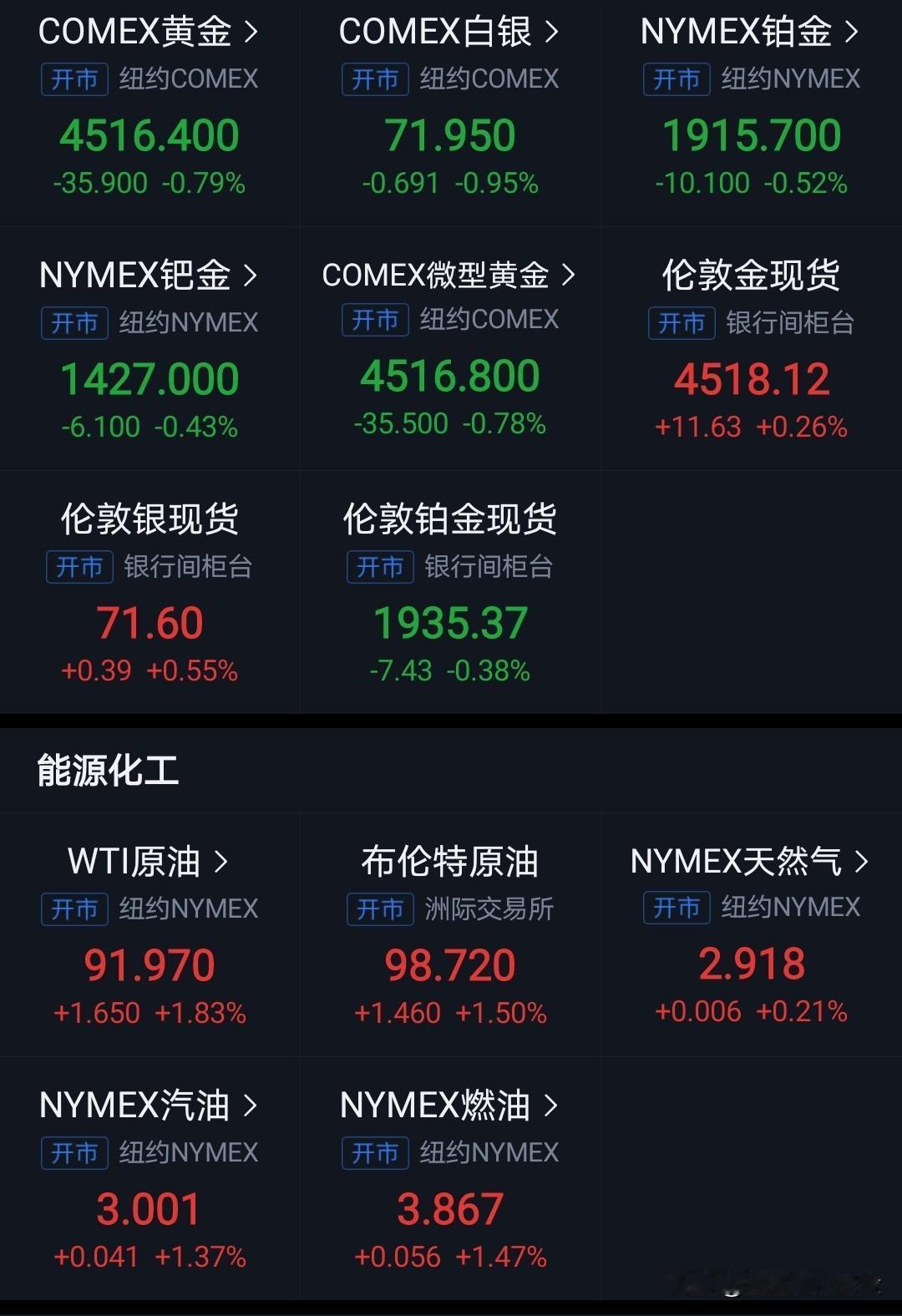The image size is (902, 1316).
Task: Expand COMEX白银 contract details
Action: click(x=552, y=31)
